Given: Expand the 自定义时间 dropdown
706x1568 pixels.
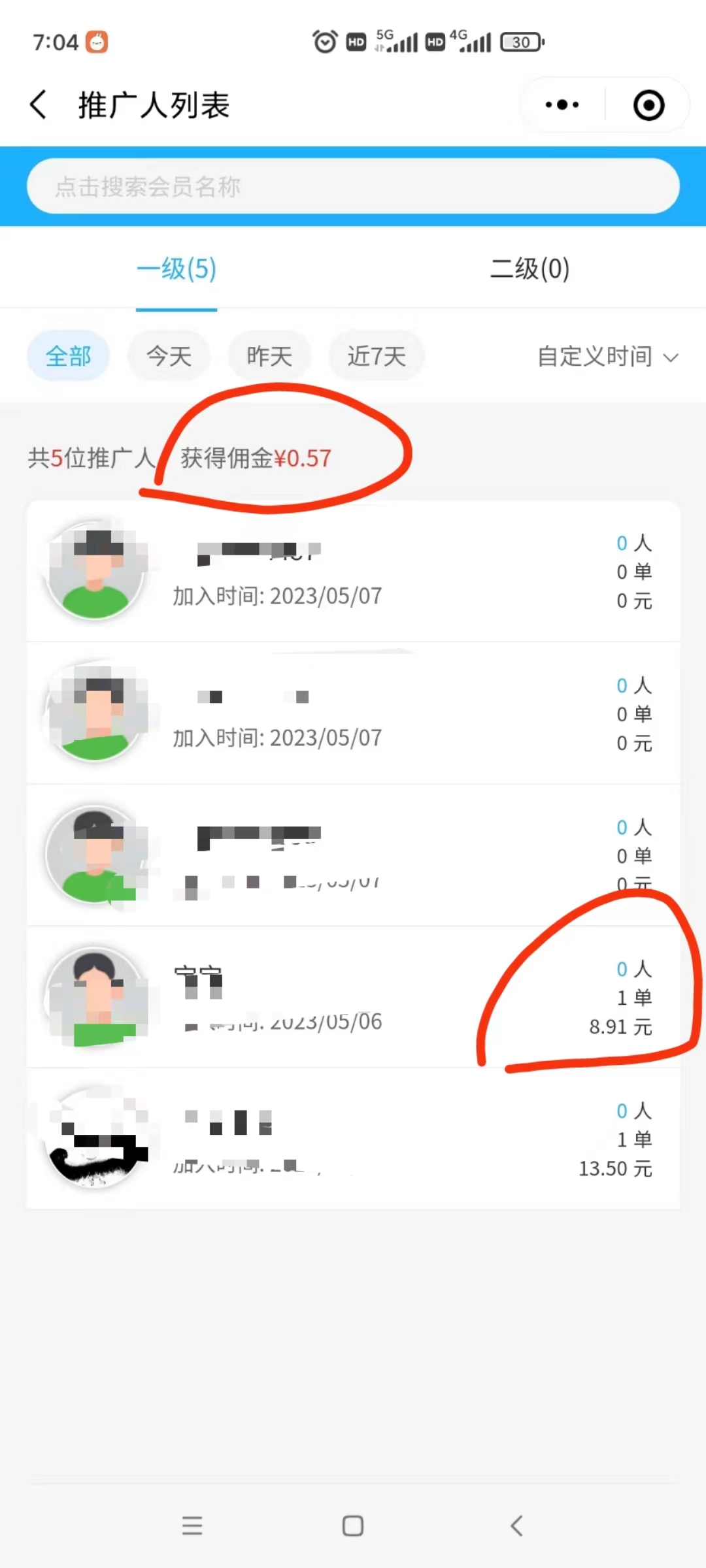Looking at the screenshot, I should click(608, 357).
